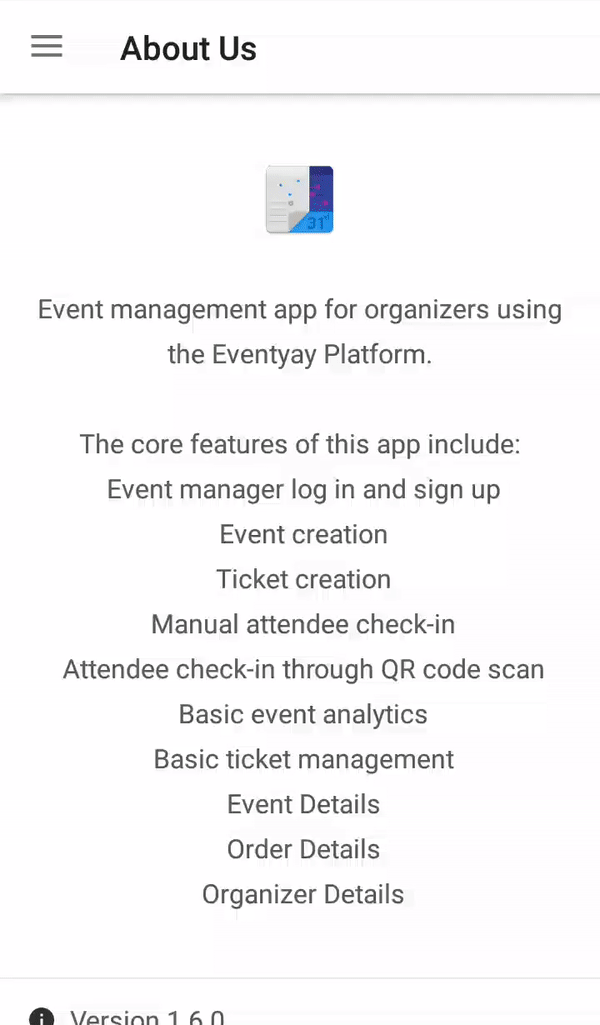Open the navigation drawer menu
Image resolution: width=600 pixels, height=1025 pixels.
click(x=47, y=47)
